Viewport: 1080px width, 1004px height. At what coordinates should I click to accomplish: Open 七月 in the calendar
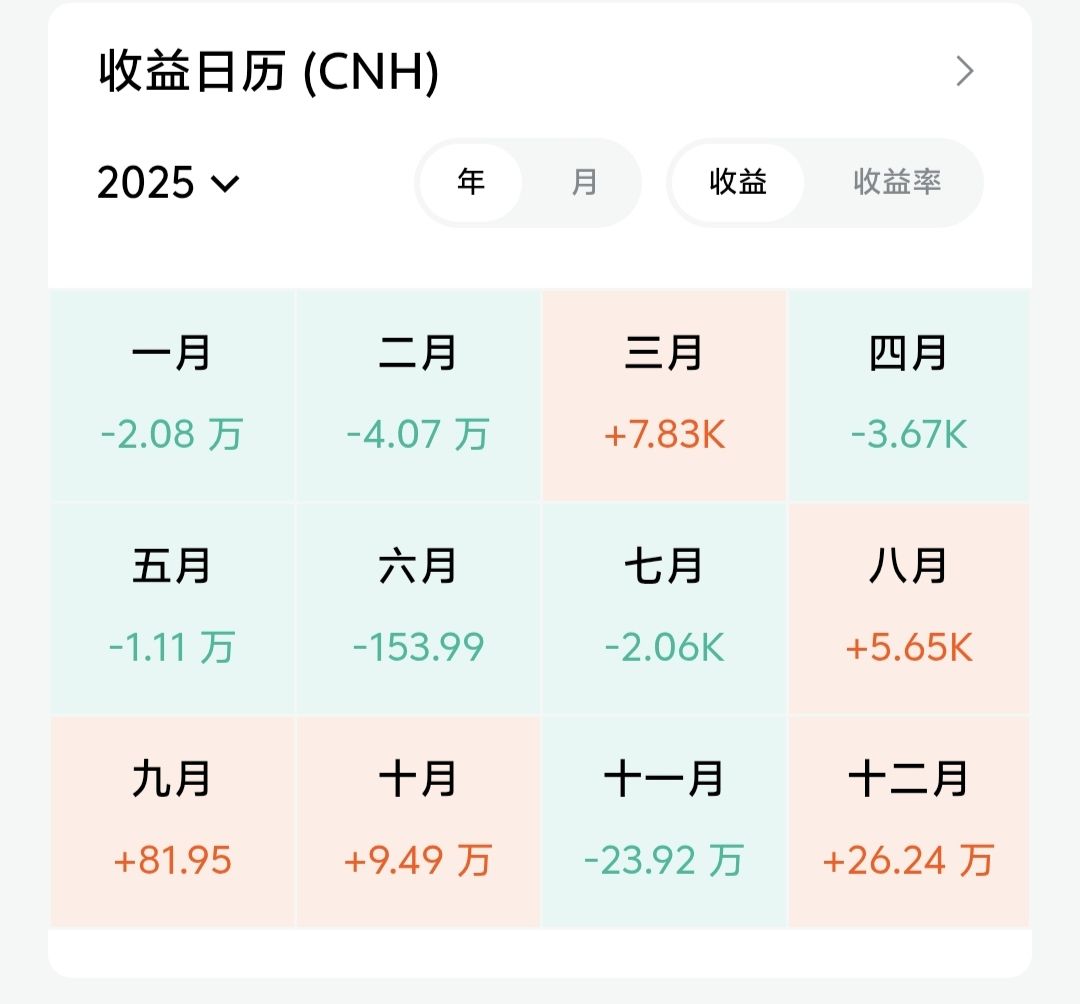tap(664, 608)
